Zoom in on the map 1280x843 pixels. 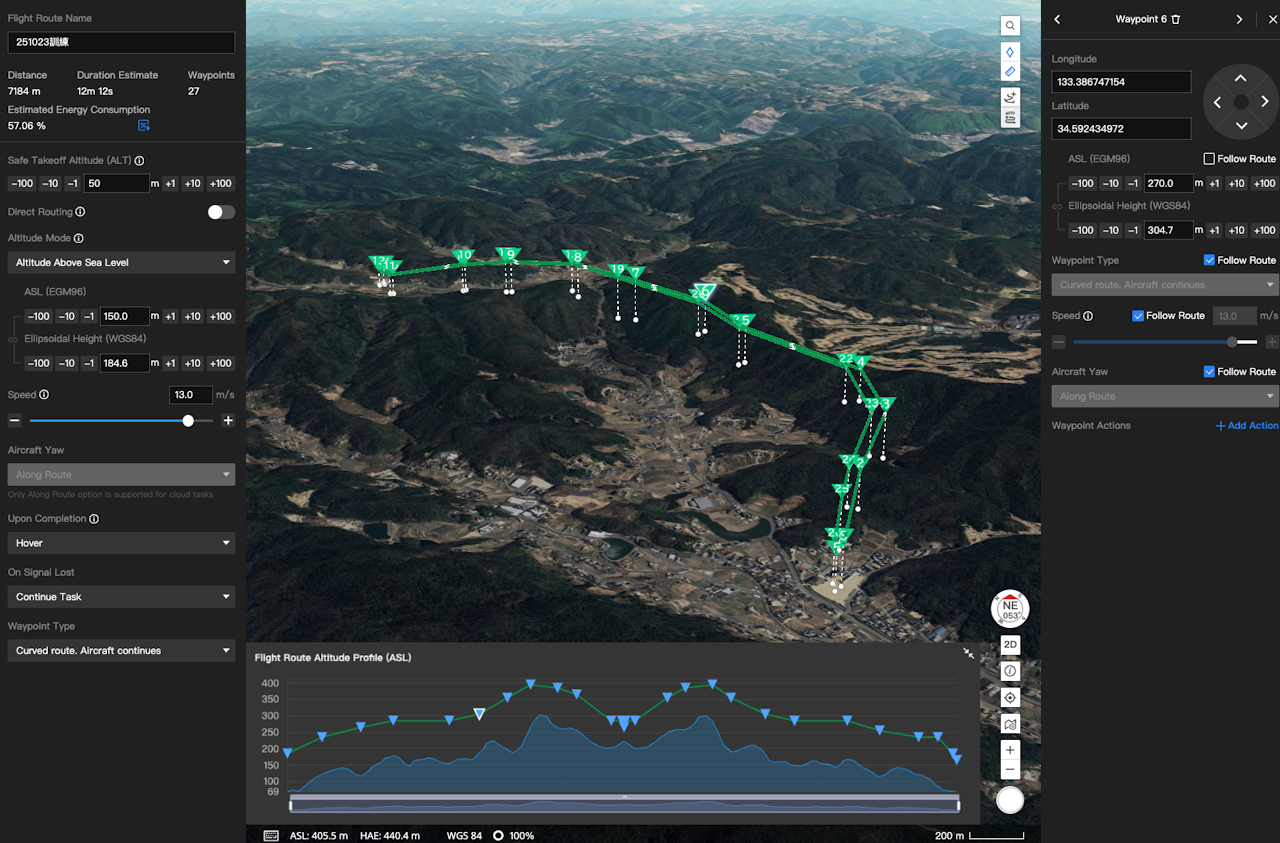point(1010,750)
